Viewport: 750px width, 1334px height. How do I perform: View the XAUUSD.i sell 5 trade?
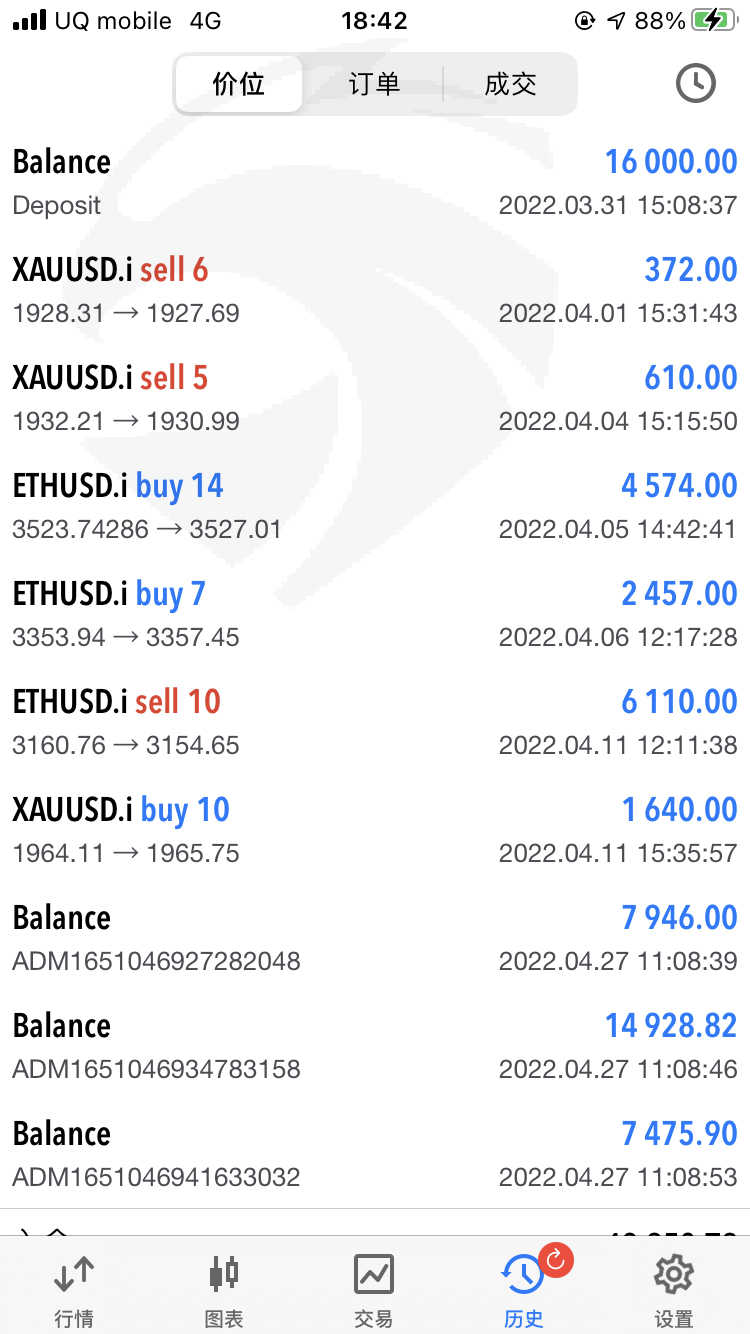pos(375,398)
